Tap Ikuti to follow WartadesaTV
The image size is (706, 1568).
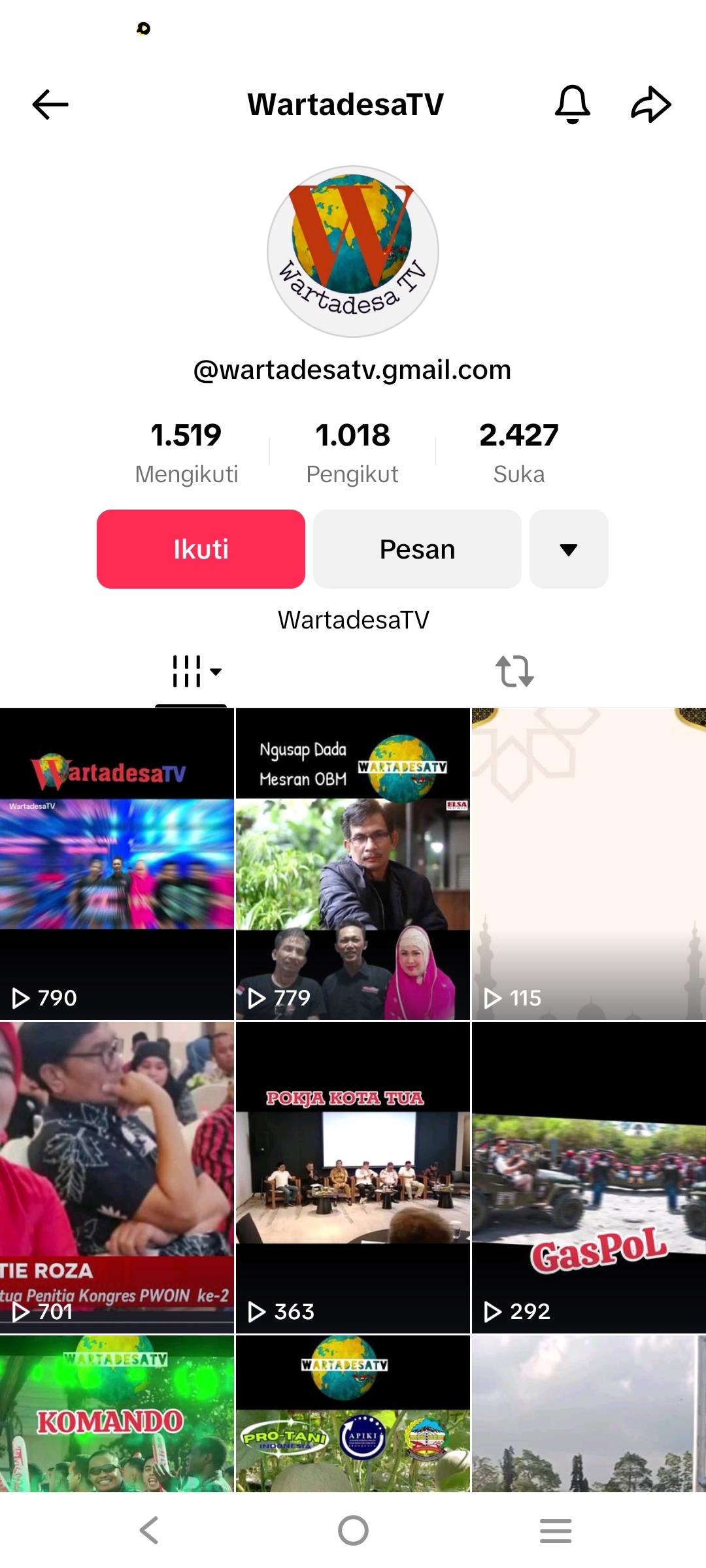pos(201,549)
